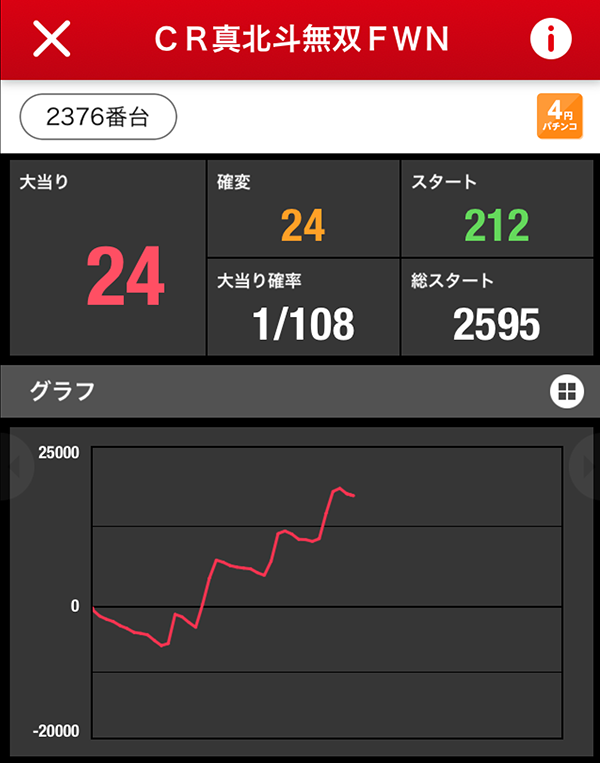Go to the previous graph

13,467
